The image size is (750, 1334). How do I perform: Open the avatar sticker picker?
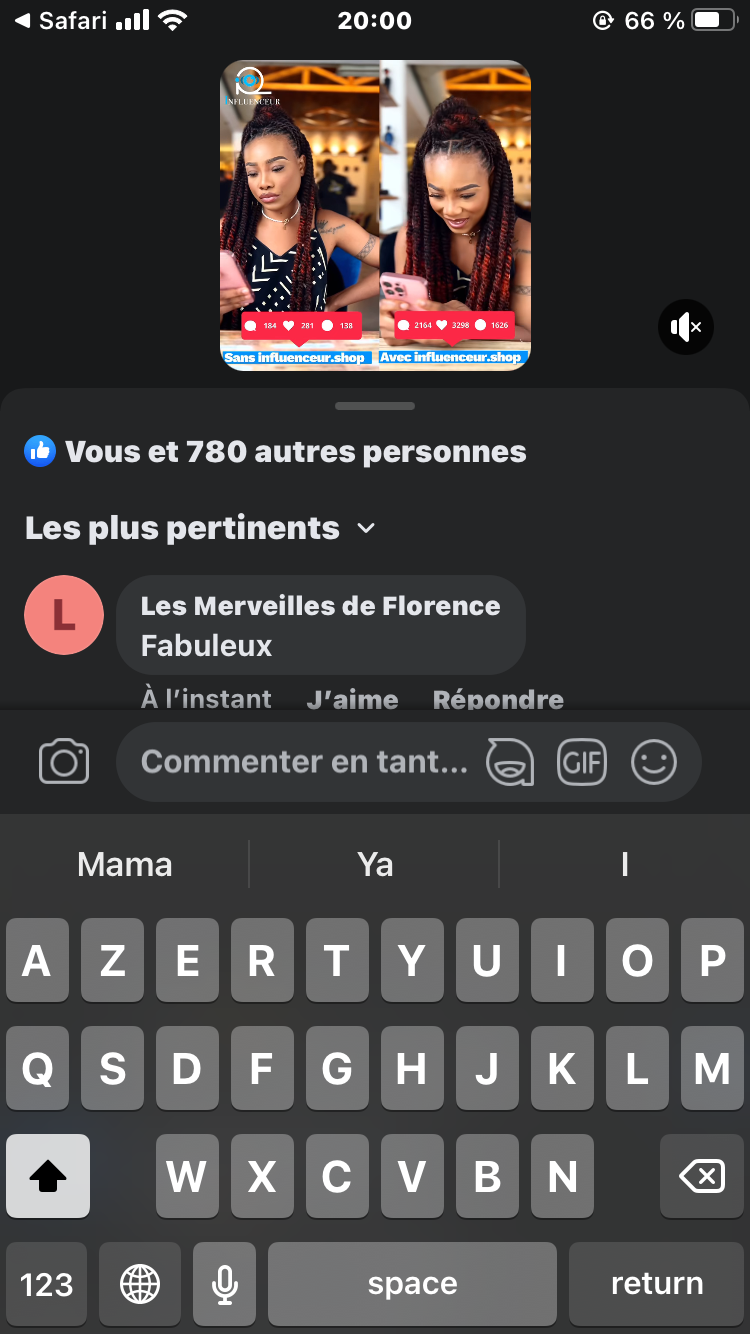509,763
